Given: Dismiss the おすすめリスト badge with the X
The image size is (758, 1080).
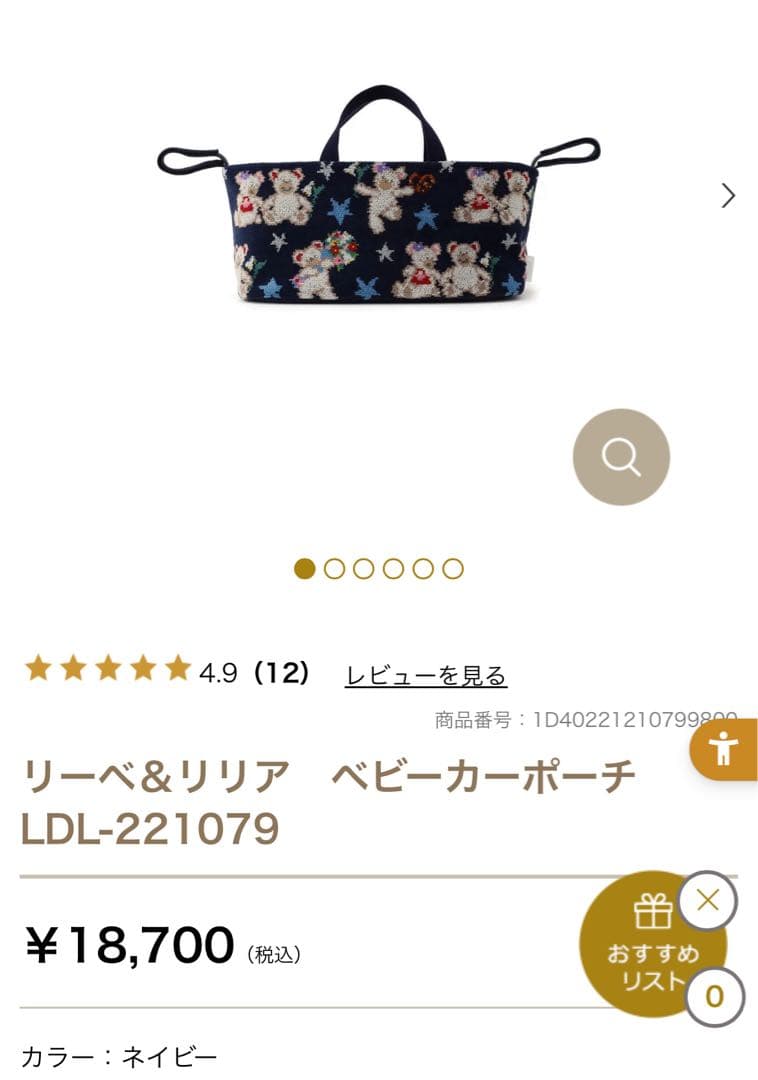Looking at the screenshot, I should [706, 900].
